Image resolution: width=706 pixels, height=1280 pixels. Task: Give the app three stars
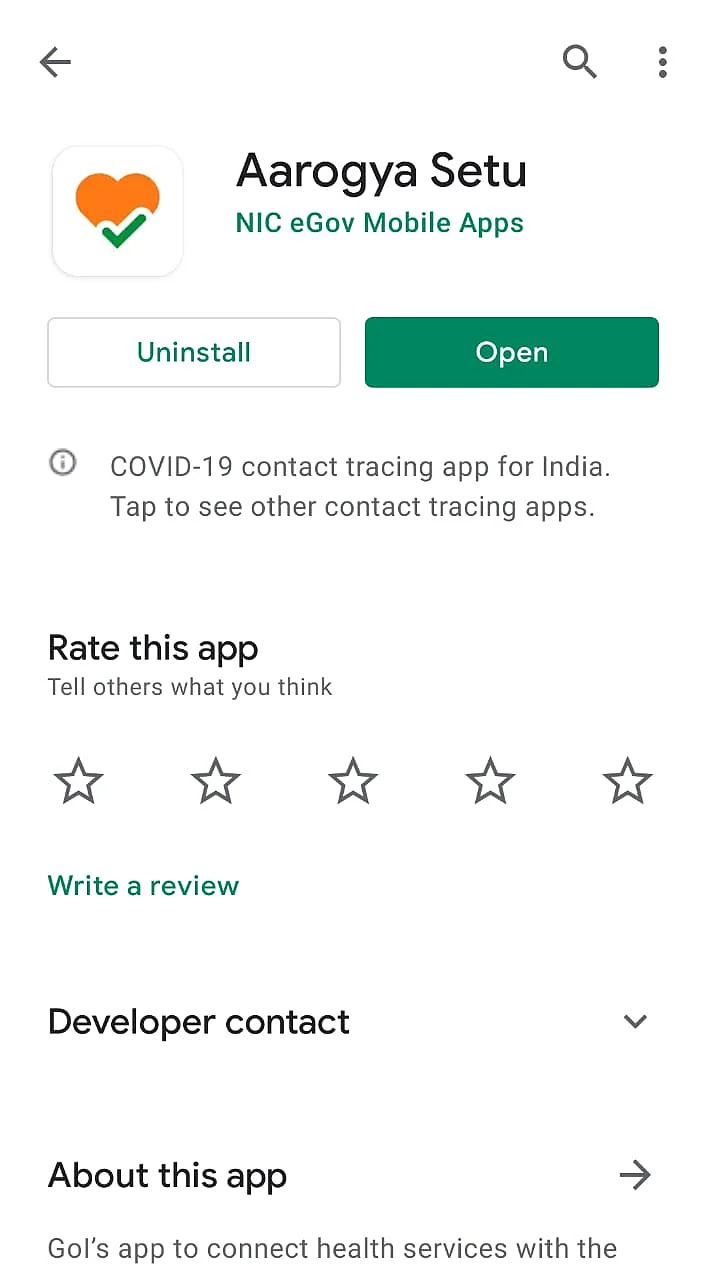click(x=353, y=781)
